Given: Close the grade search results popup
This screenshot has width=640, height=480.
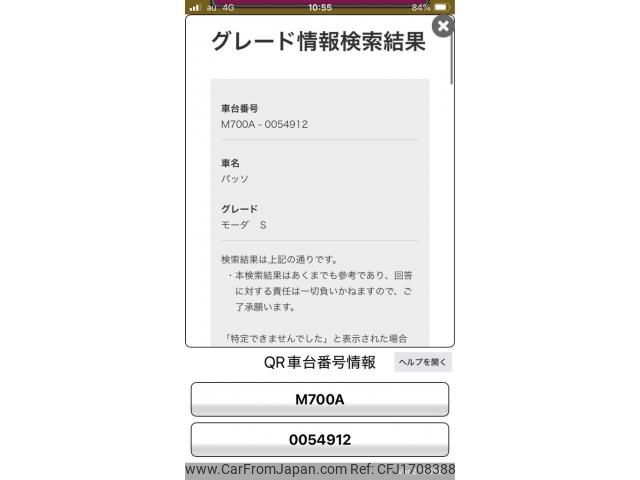Looking at the screenshot, I should [x=443, y=27].
